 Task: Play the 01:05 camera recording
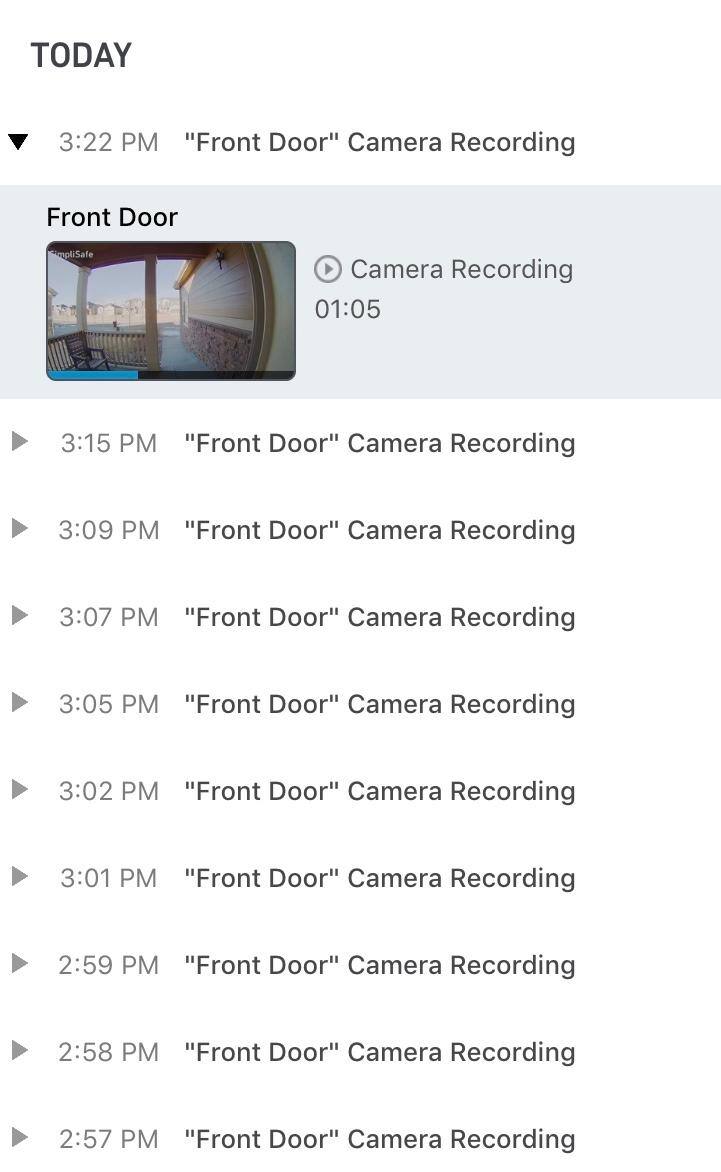pyautogui.click(x=328, y=269)
